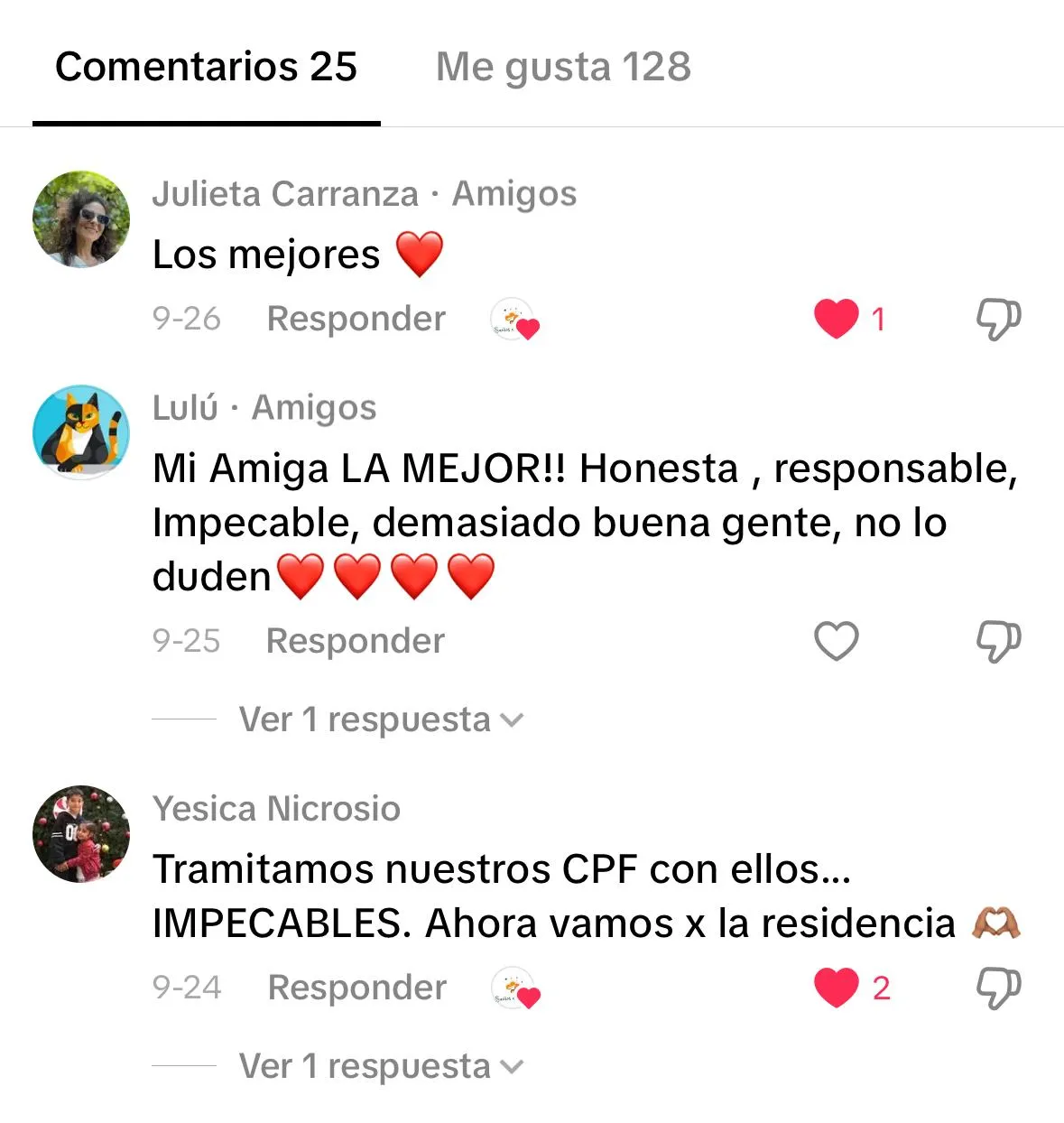Open Julieta Carranza's profile picture
The image size is (1064, 1123).
coord(81,219)
